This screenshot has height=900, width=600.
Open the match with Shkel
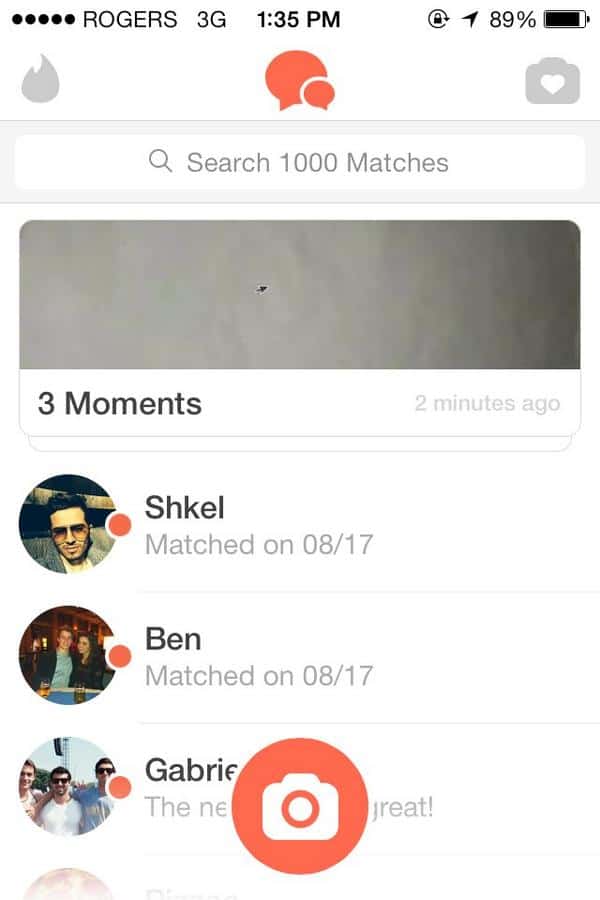(x=300, y=525)
